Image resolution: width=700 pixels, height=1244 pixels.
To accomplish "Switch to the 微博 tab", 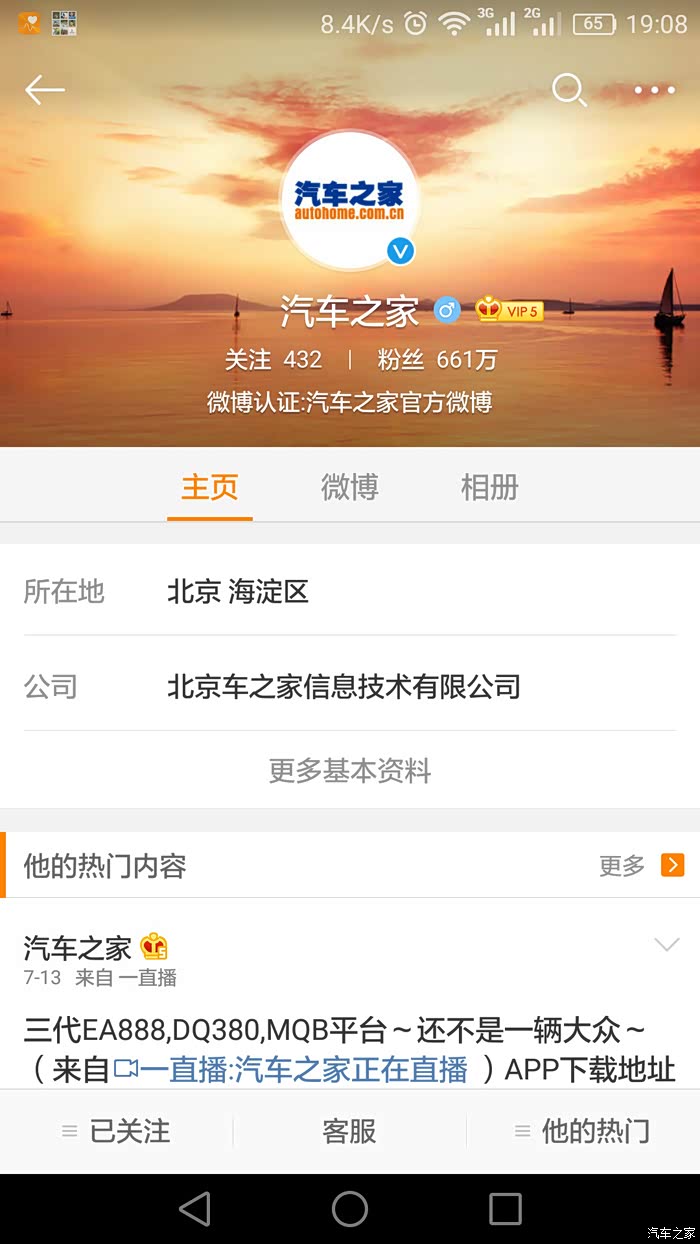I will click(349, 488).
